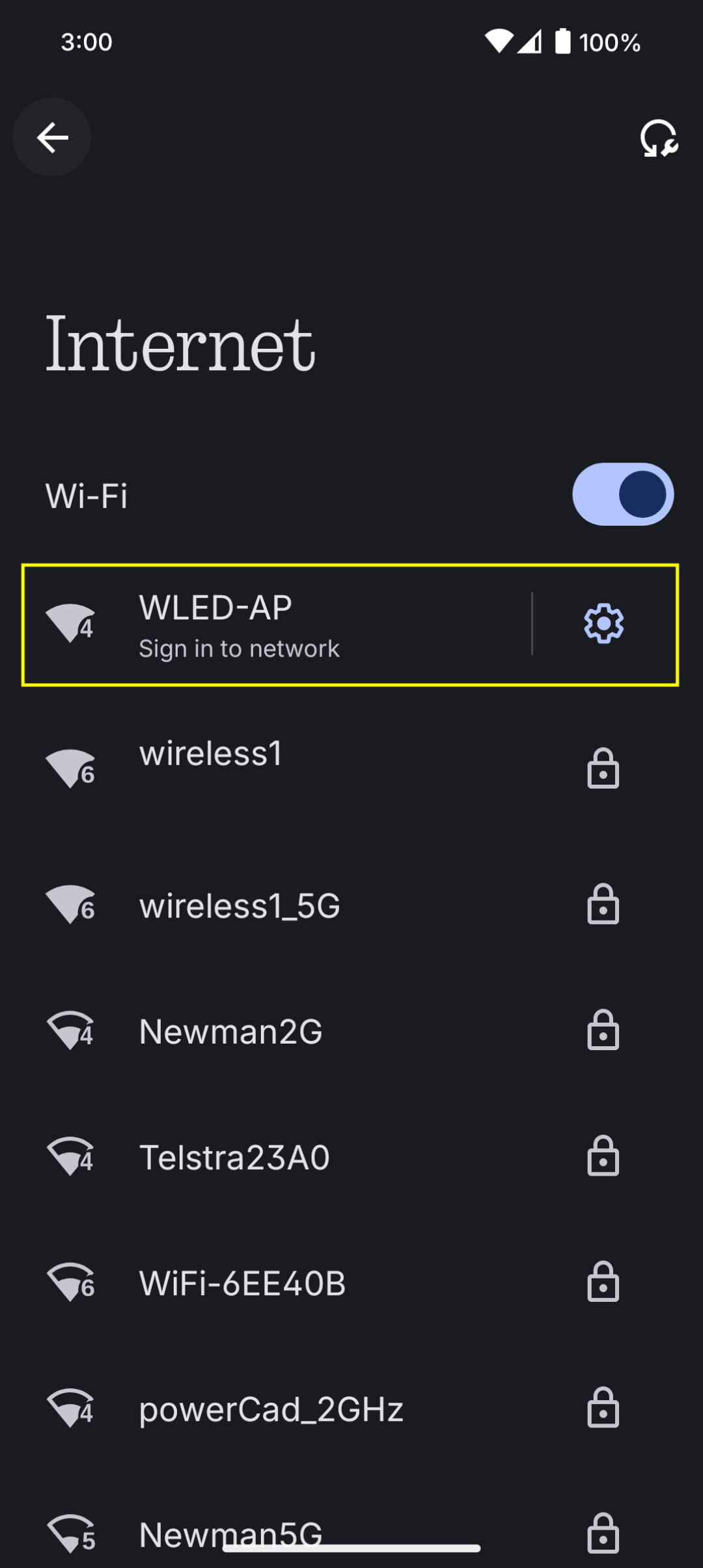Viewport: 703px width, 1568px height.
Task: Go back from Internet settings
Action: pyautogui.click(x=52, y=137)
